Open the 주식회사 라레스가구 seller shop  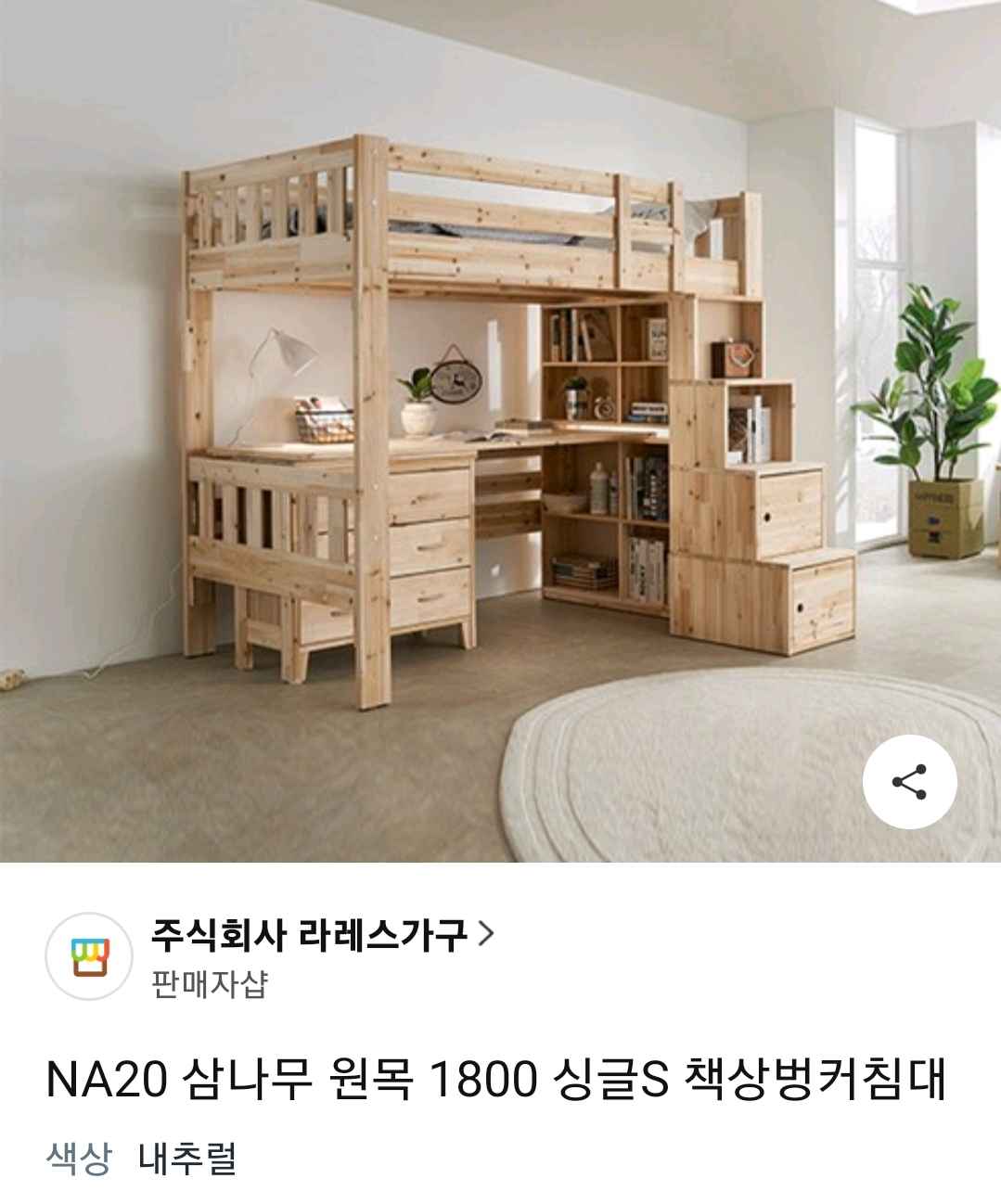[322, 935]
